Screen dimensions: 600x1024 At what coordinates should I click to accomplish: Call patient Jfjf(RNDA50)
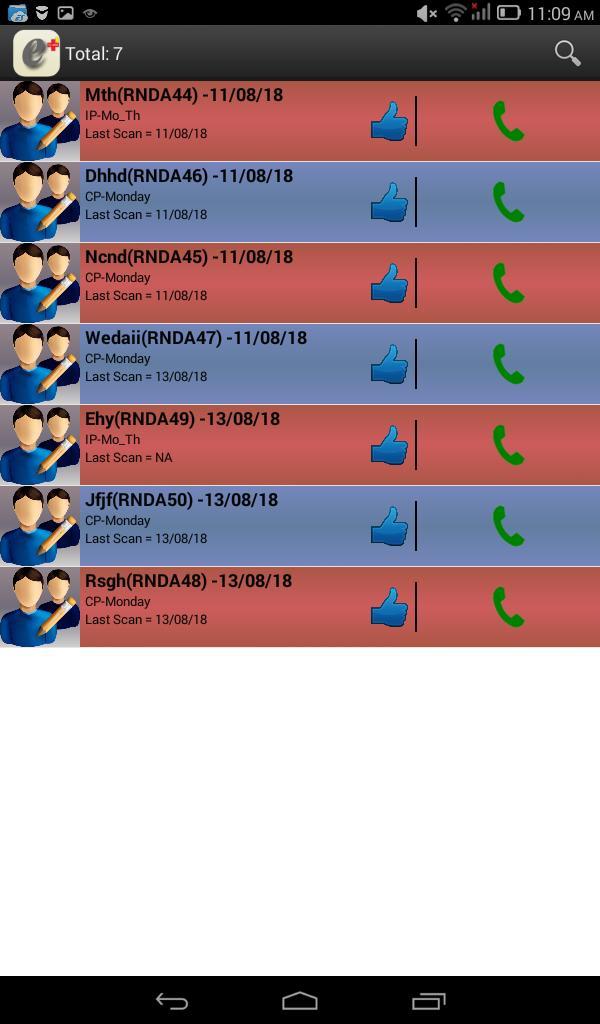508,526
